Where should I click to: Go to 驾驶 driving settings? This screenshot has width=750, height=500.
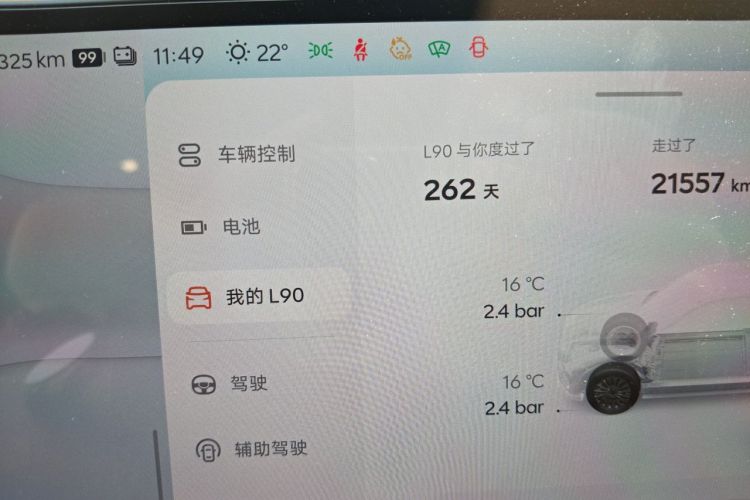(229, 383)
